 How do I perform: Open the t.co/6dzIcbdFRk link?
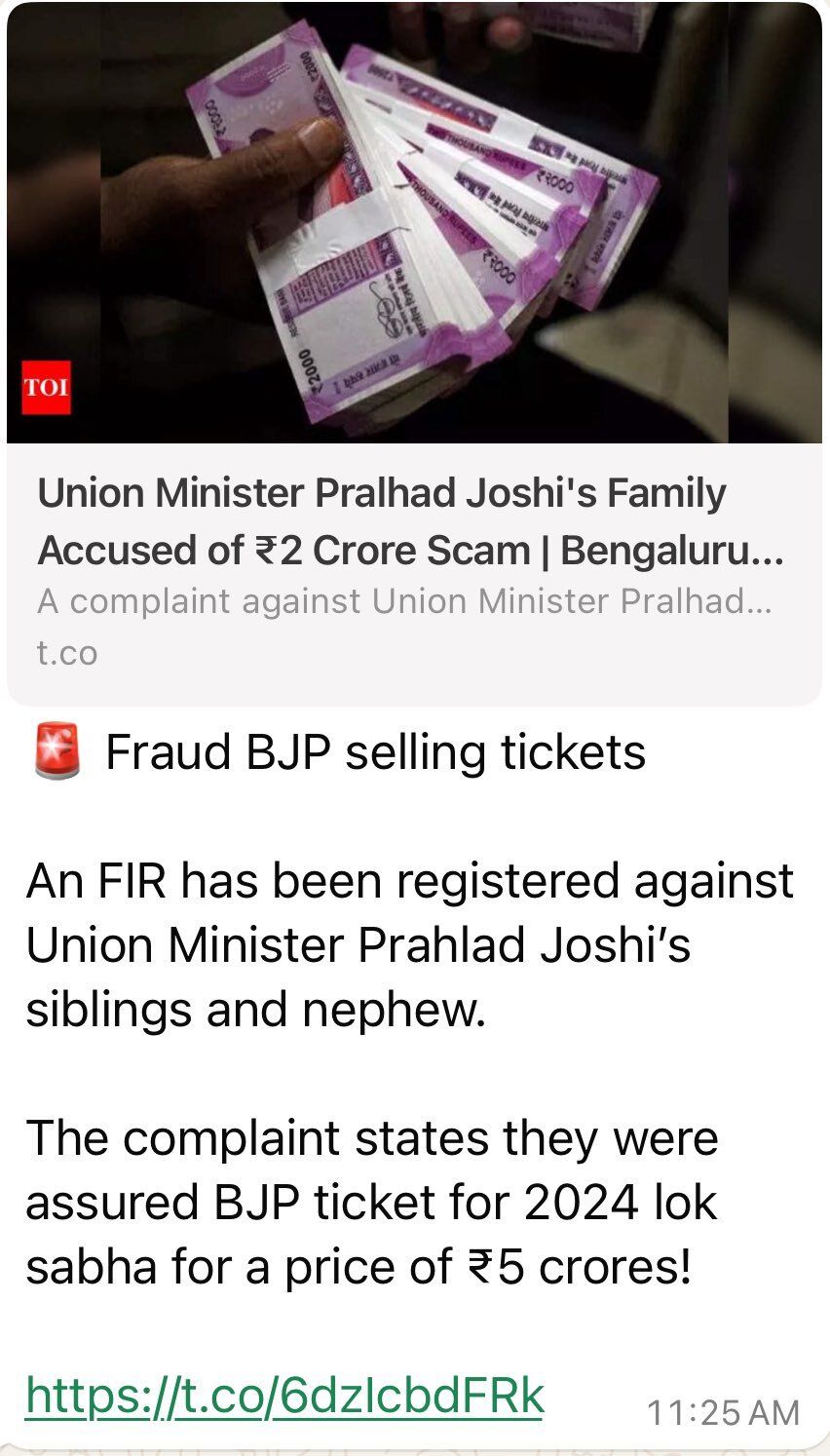coord(283,1396)
